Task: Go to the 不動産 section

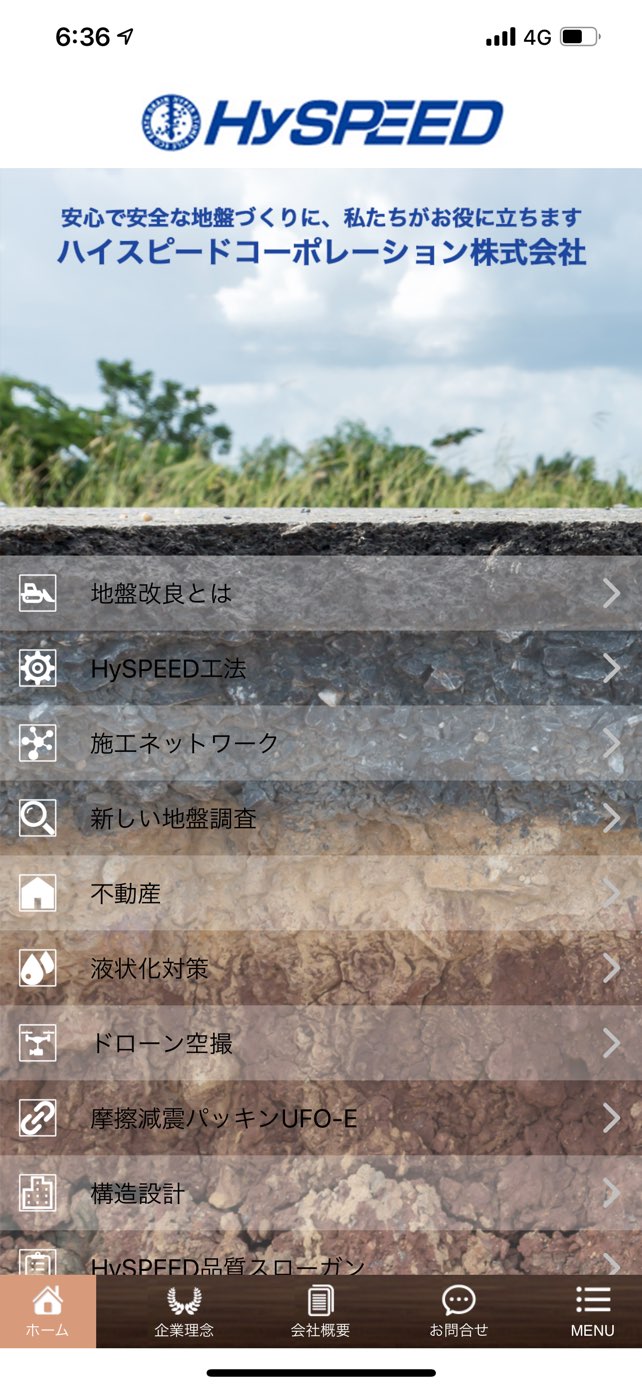Action: pos(321,893)
